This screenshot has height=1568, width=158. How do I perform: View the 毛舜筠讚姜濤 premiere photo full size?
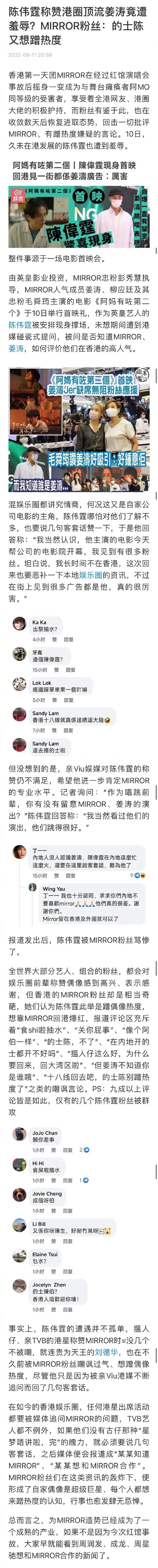[x=79, y=429]
